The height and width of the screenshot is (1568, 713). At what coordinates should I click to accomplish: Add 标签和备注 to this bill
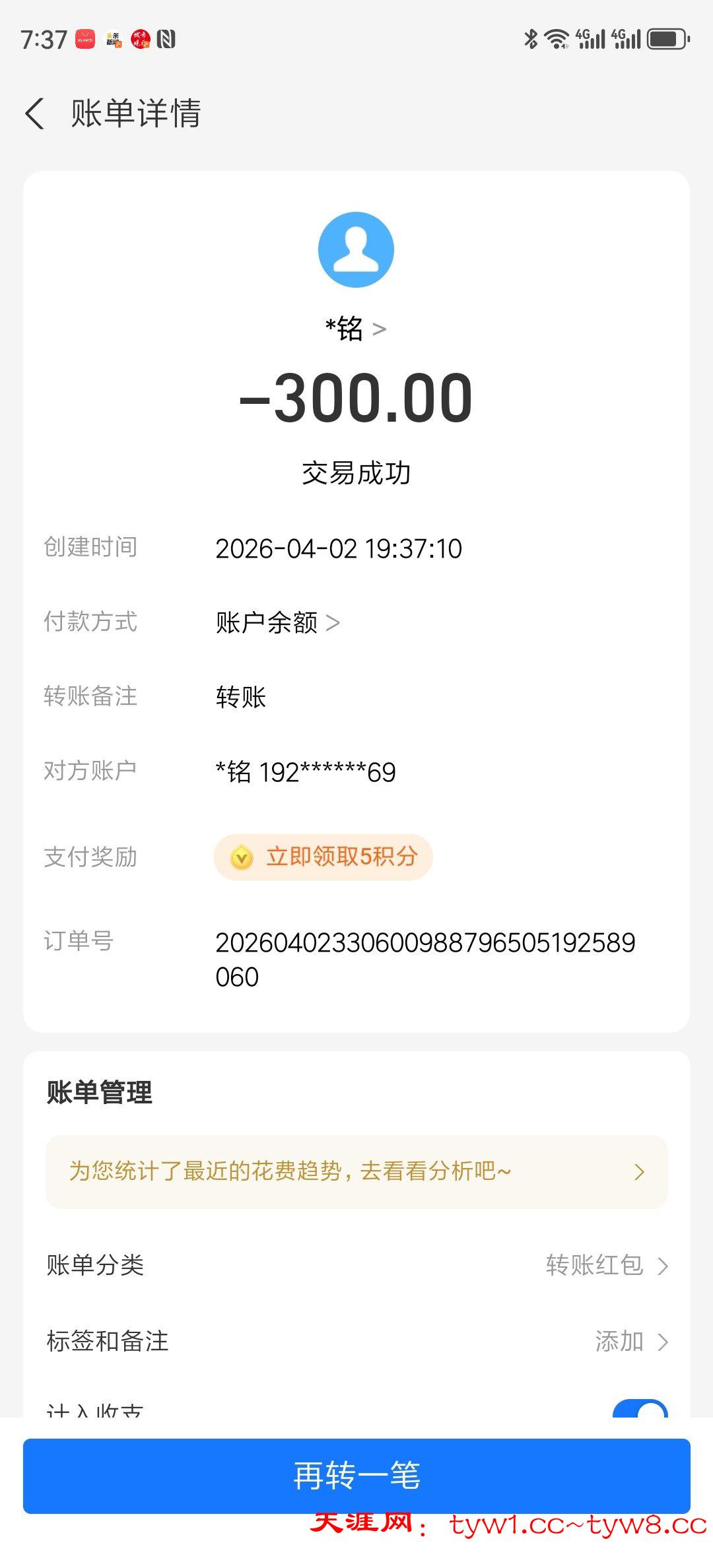630,1342
